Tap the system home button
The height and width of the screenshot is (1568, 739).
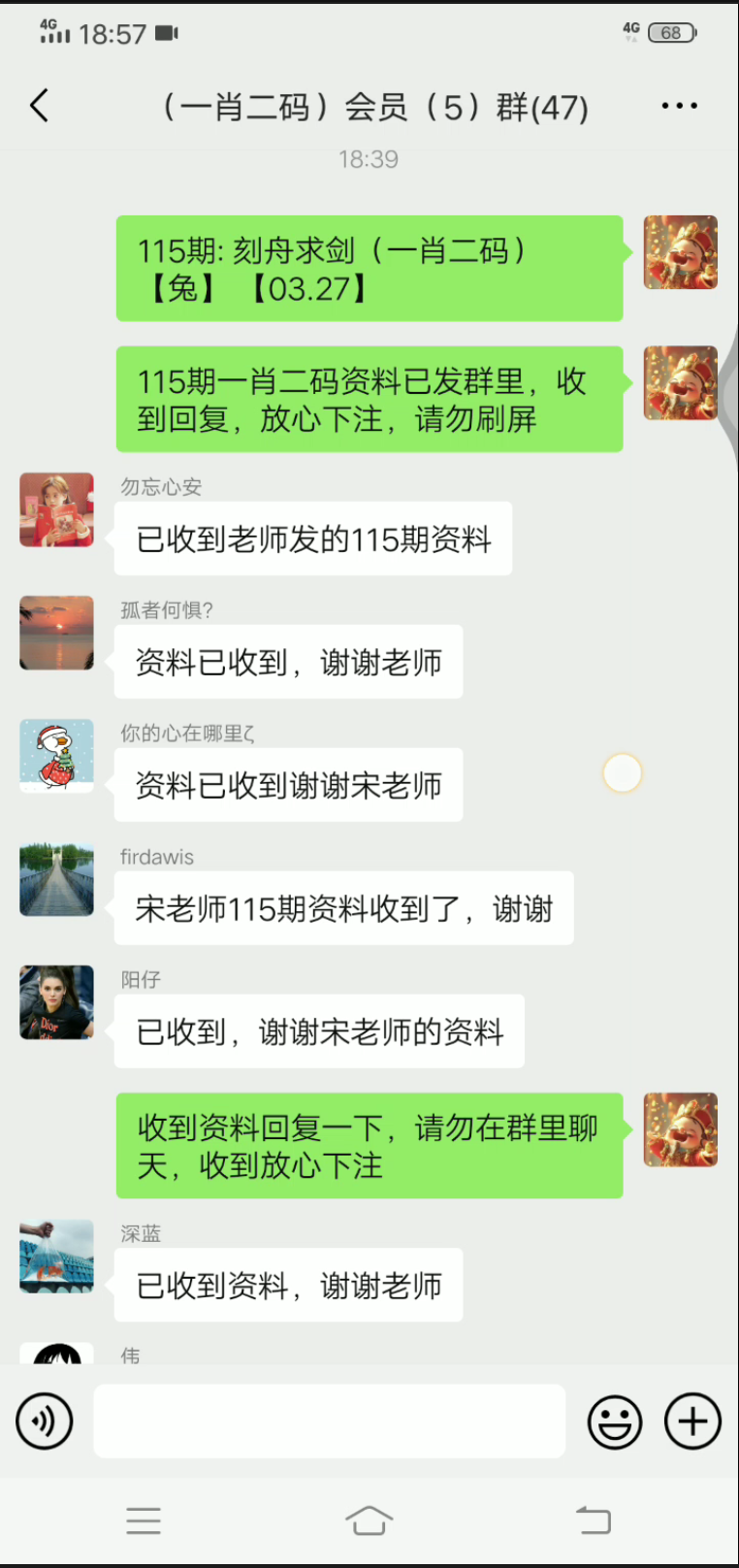369,1520
